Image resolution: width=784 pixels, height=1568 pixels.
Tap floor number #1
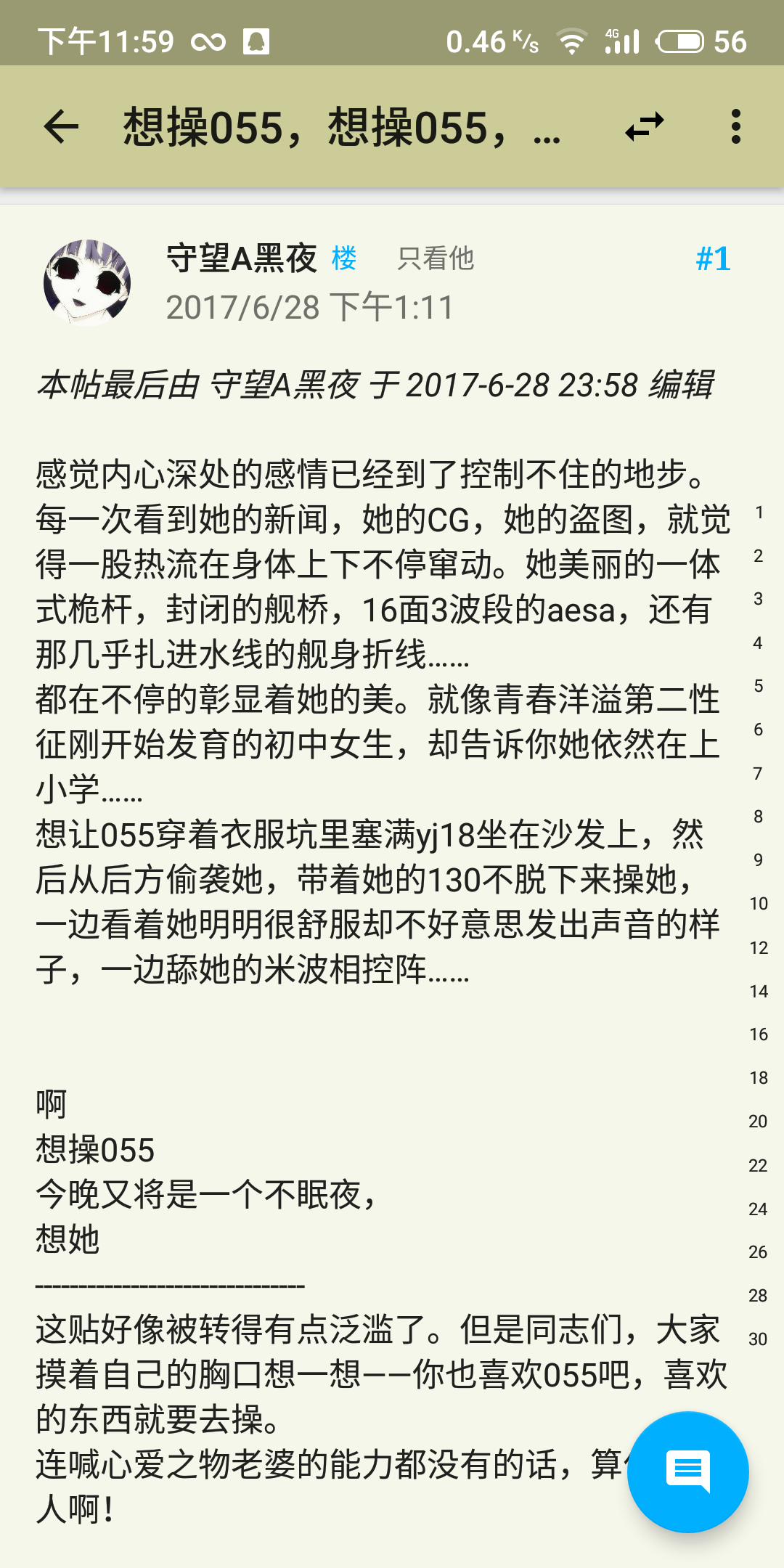click(x=712, y=259)
